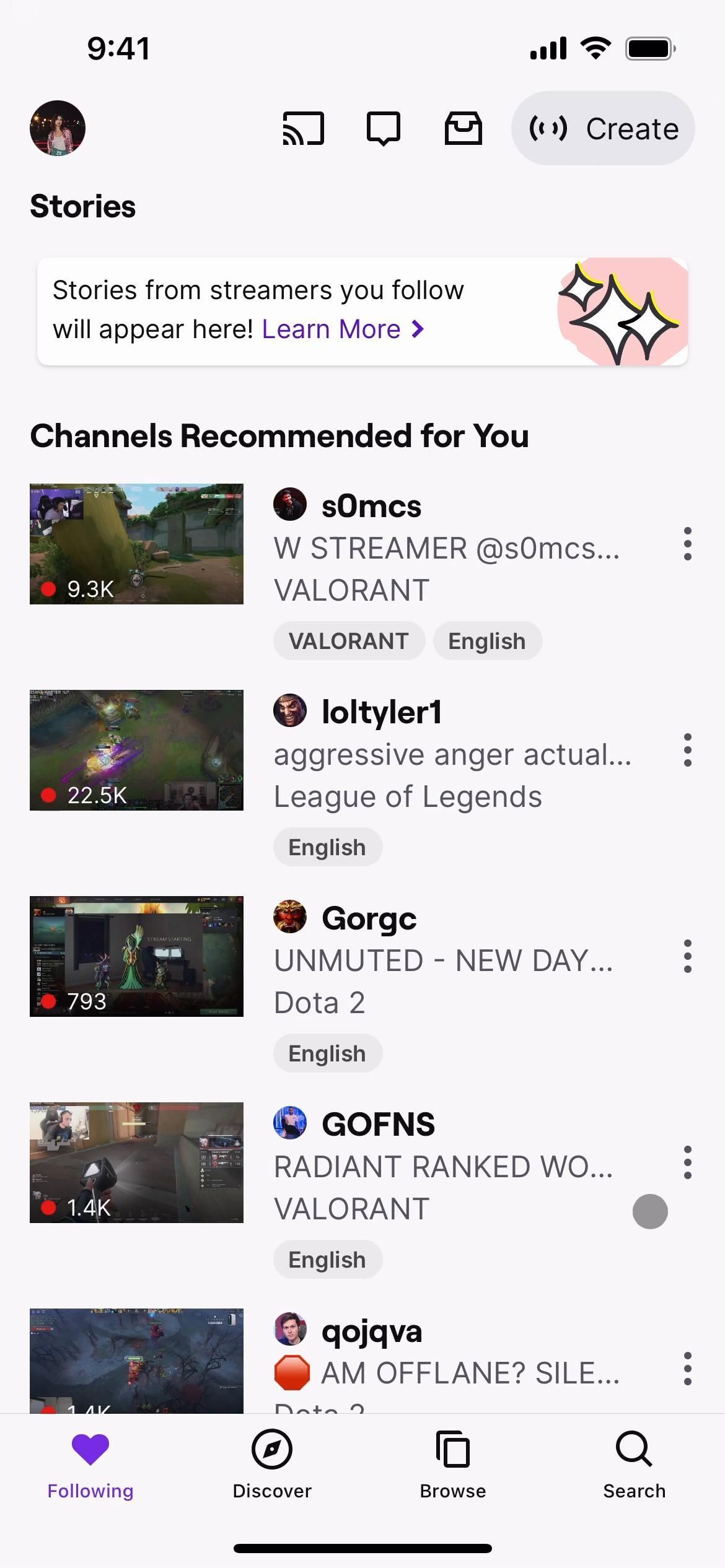Open your profile avatar
This screenshot has width=725, height=1568.
click(58, 128)
